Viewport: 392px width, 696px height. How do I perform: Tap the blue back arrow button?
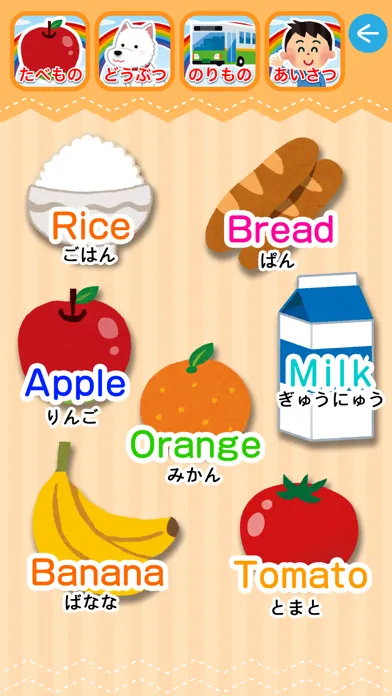coord(368,33)
